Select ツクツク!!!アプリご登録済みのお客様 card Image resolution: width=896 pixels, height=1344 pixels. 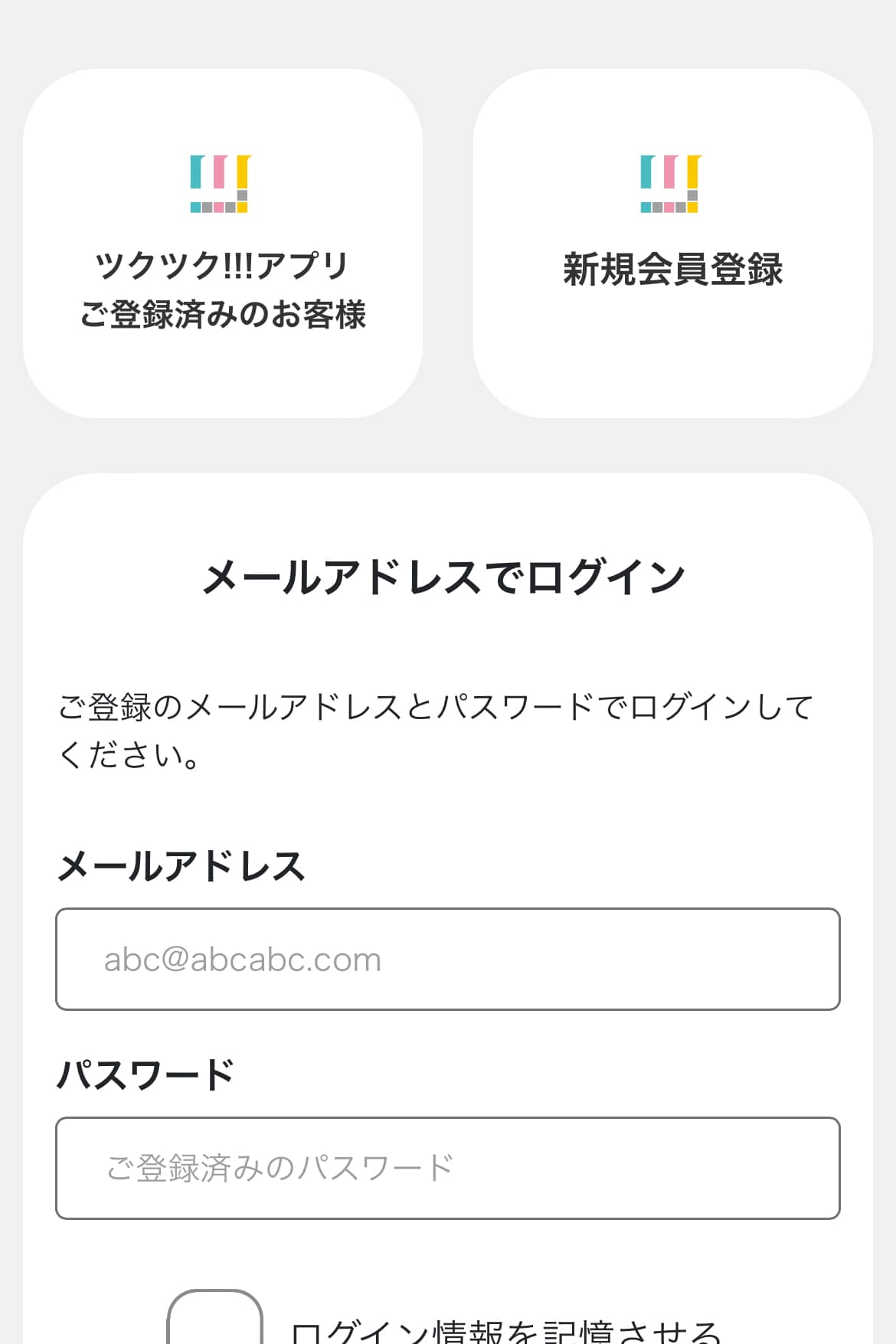[x=223, y=244]
